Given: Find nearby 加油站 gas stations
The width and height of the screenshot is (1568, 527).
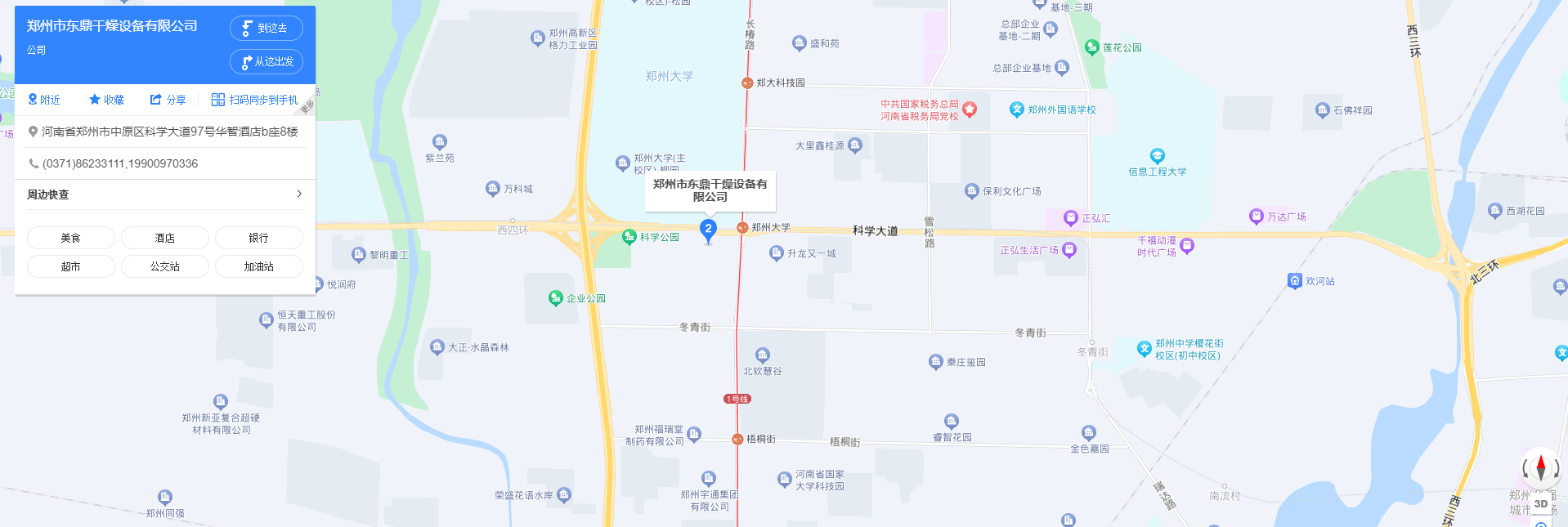Looking at the screenshot, I should click(x=258, y=266).
